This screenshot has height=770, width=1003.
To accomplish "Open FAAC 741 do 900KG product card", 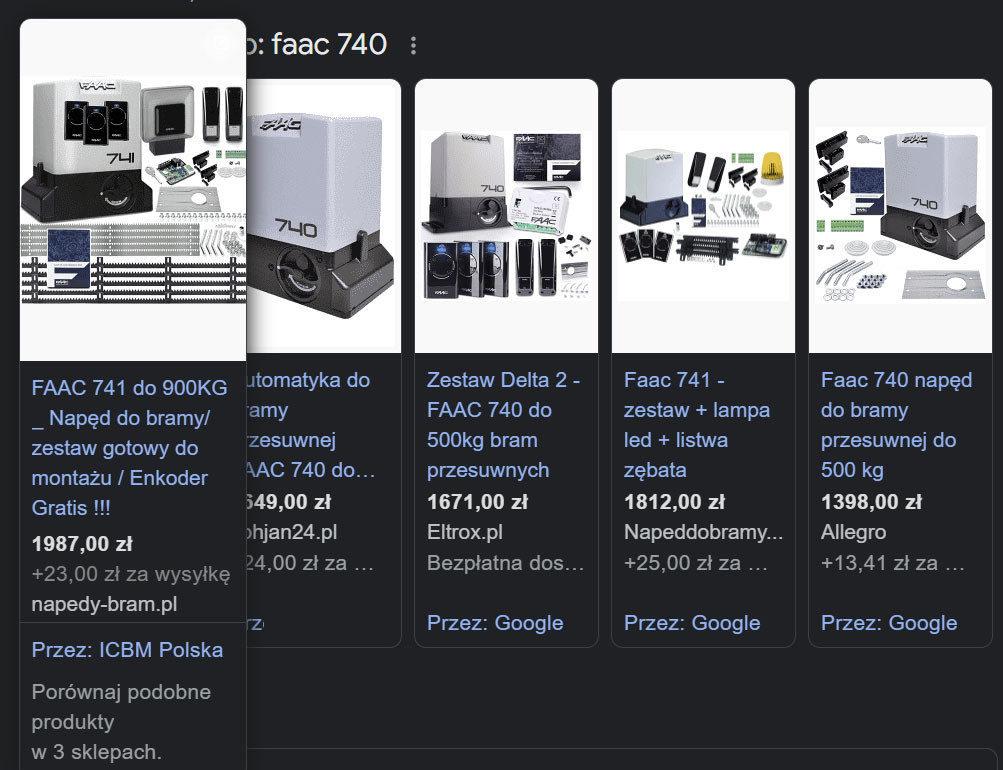I will pyautogui.click(x=129, y=448).
